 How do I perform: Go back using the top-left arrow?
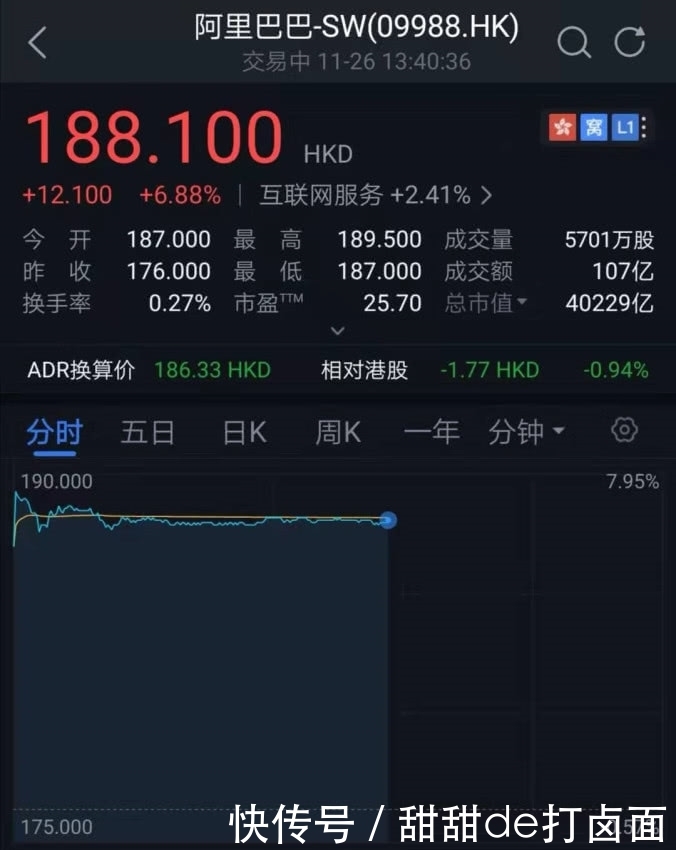point(38,42)
